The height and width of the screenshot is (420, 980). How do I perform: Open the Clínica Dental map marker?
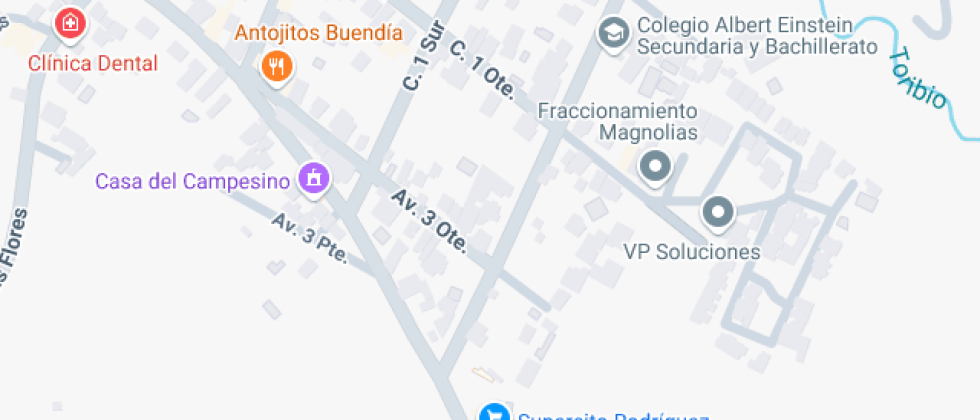(69, 22)
